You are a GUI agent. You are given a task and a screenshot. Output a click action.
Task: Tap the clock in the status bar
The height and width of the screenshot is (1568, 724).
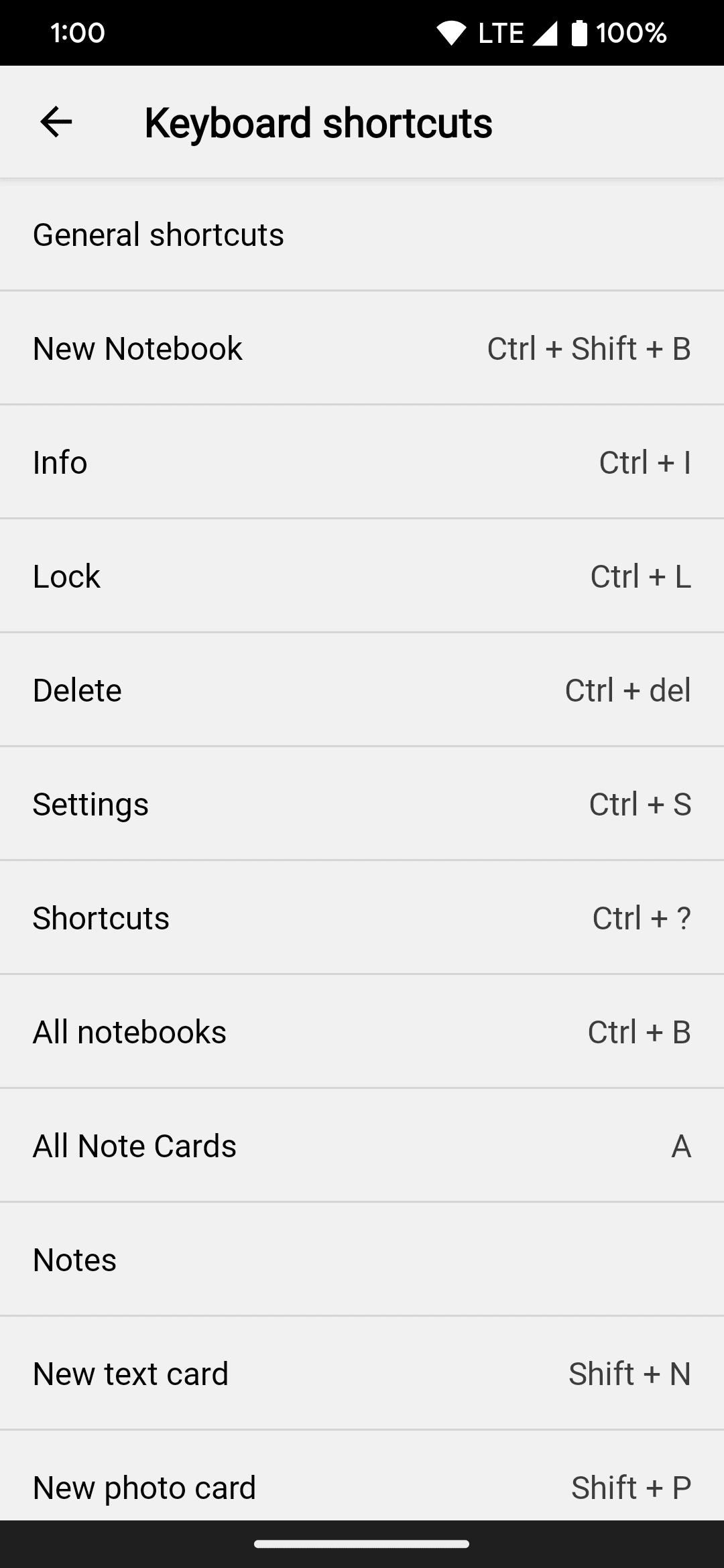(x=78, y=32)
